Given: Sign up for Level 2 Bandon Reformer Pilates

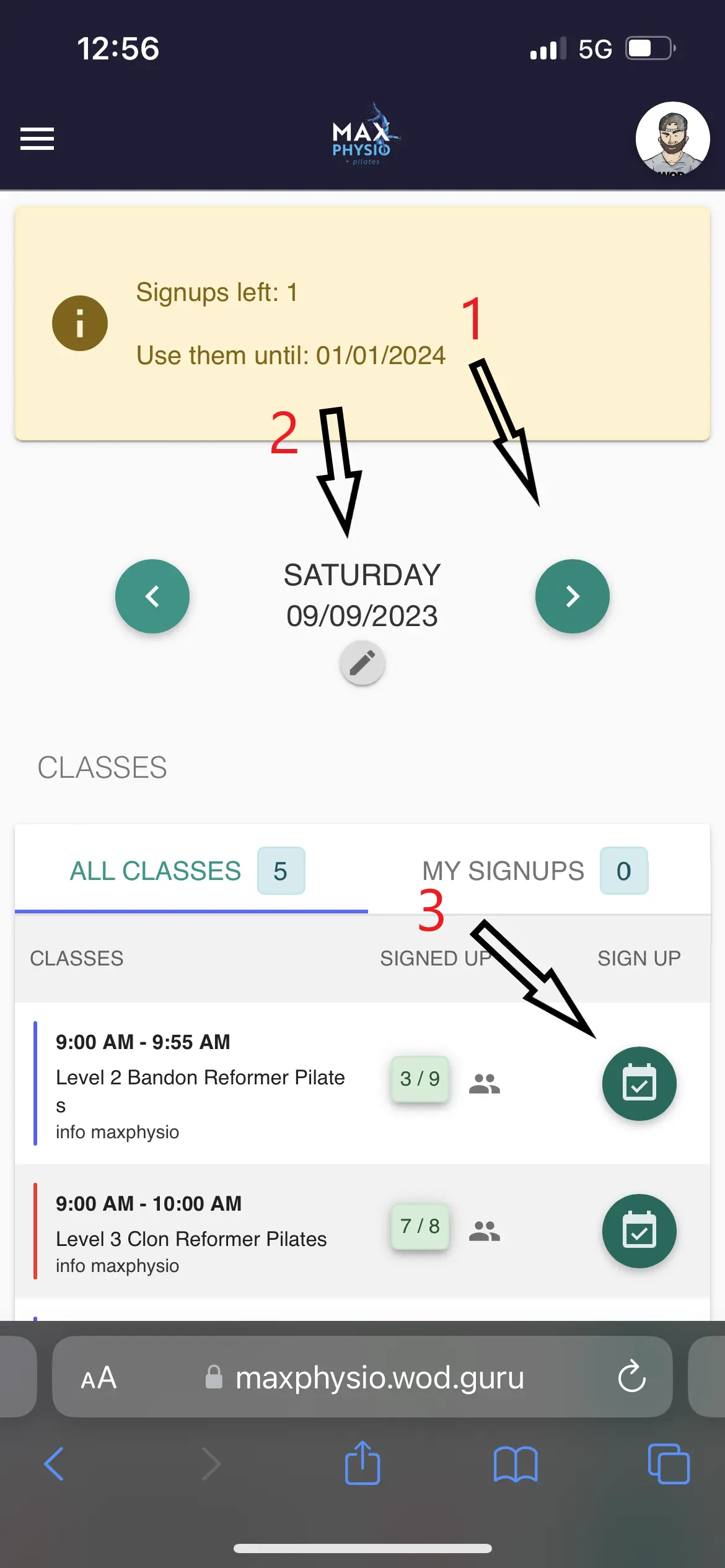Looking at the screenshot, I should pos(639,1084).
